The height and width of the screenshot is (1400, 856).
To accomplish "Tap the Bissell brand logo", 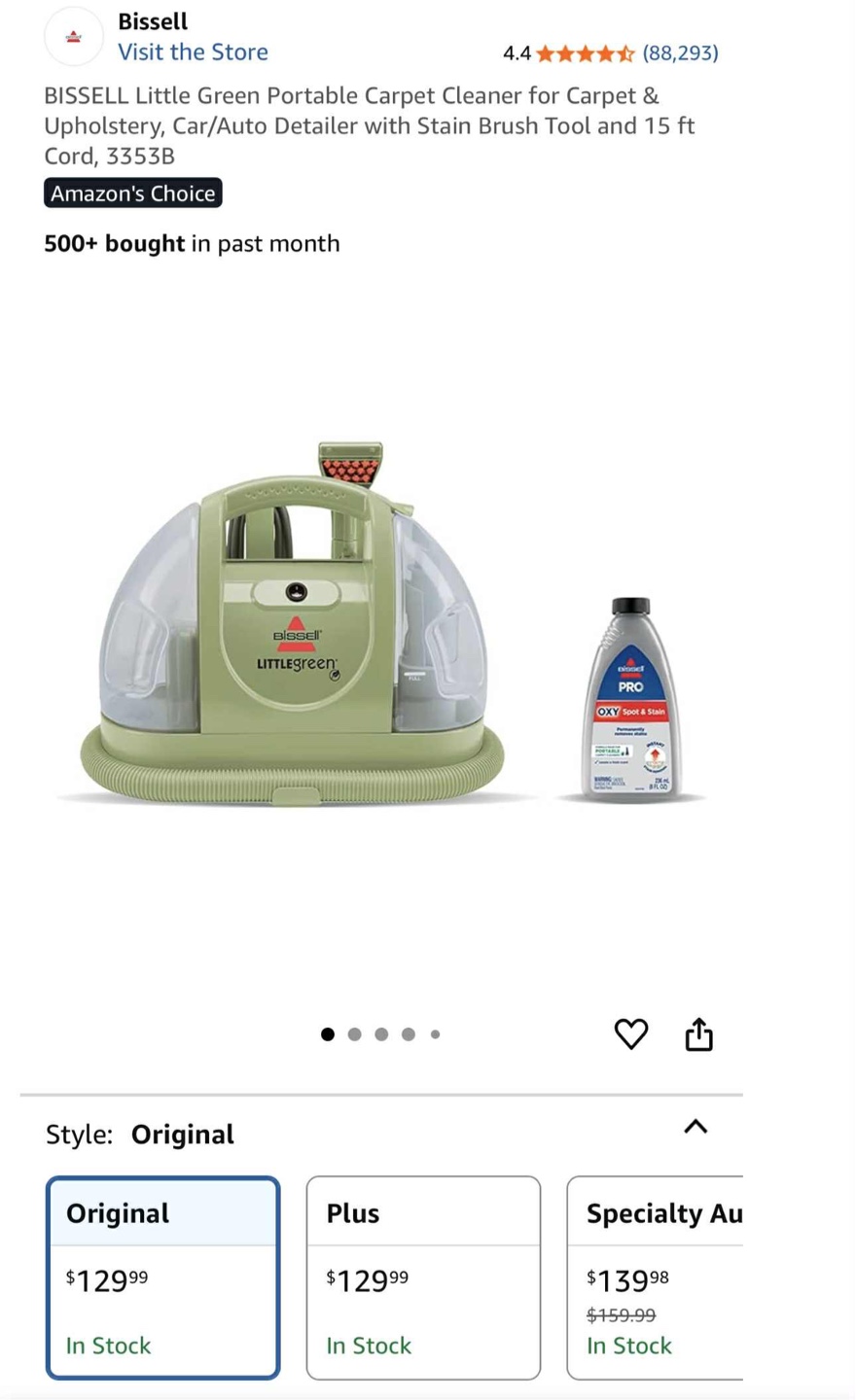I will tap(74, 37).
